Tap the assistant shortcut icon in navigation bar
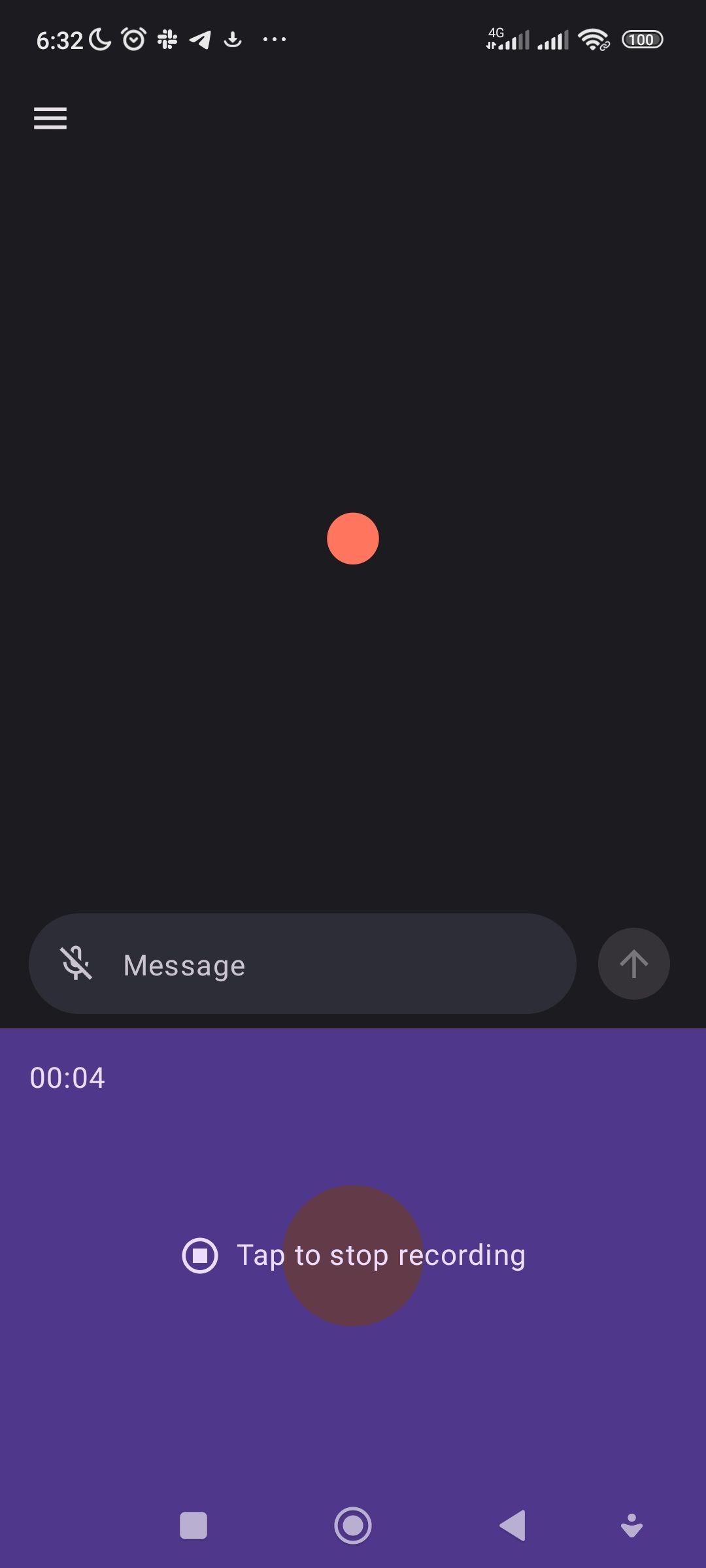The width and height of the screenshot is (706, 1568). [631, 1526]
